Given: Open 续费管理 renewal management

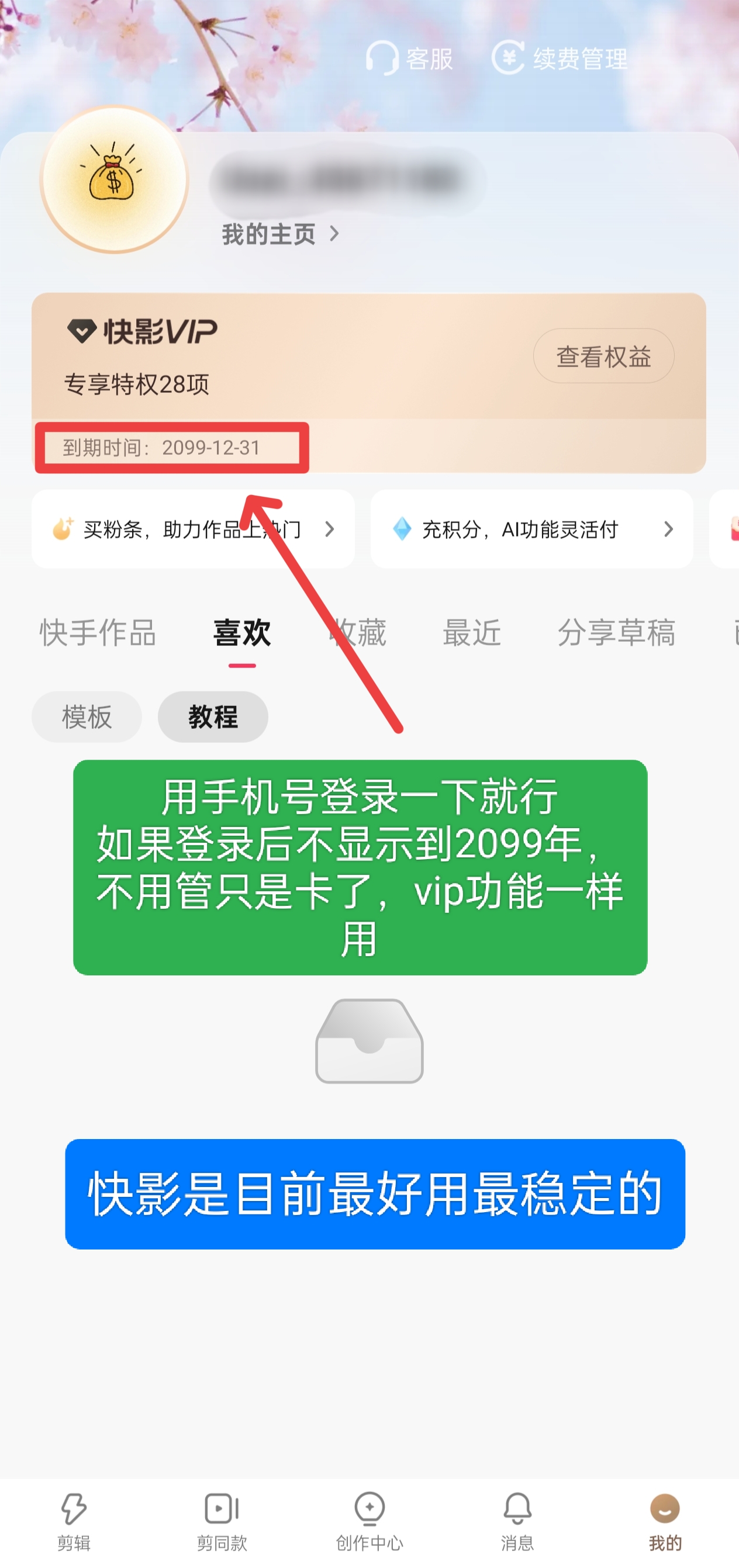Looking at the screenshot, I should 560,59.
